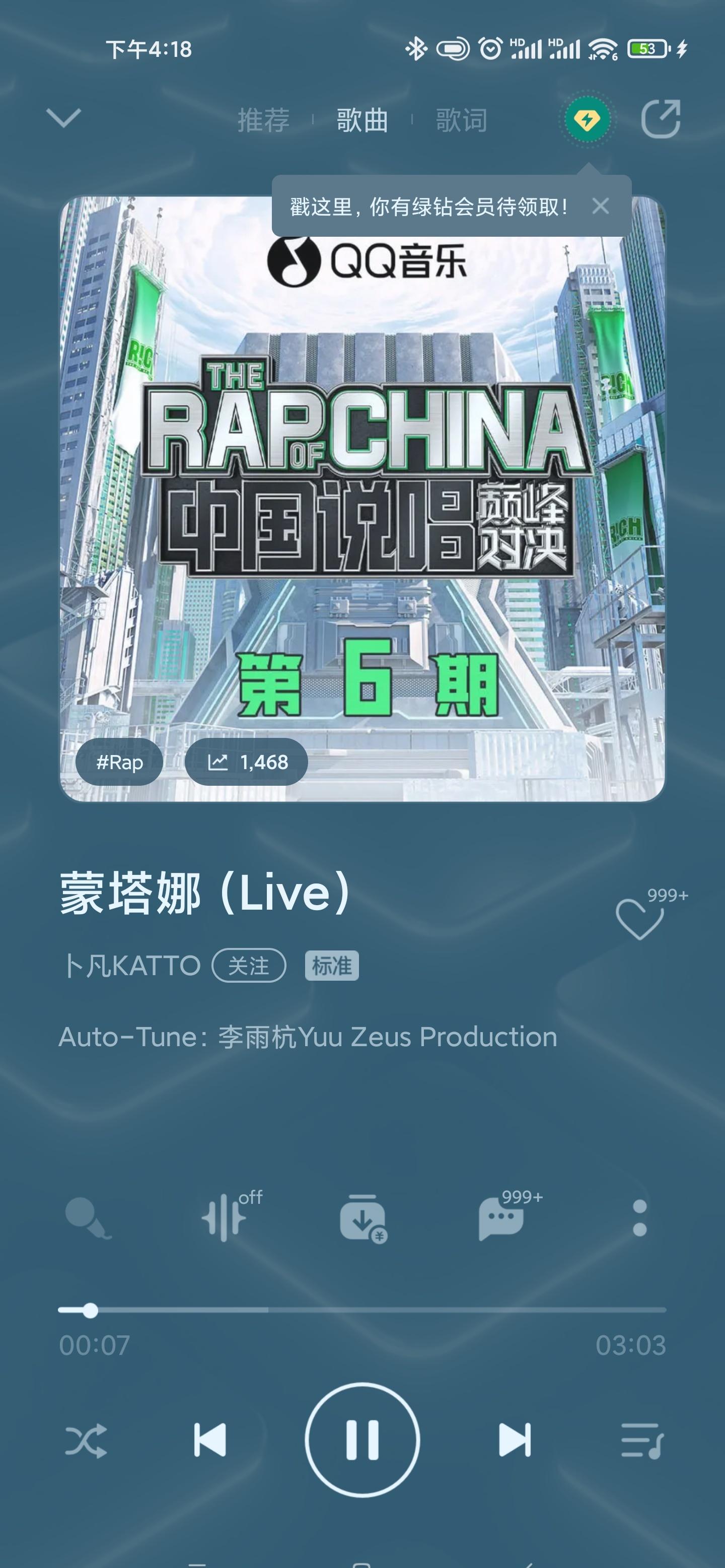
Task: Download this paid song
Action: tap(362, 1218)
